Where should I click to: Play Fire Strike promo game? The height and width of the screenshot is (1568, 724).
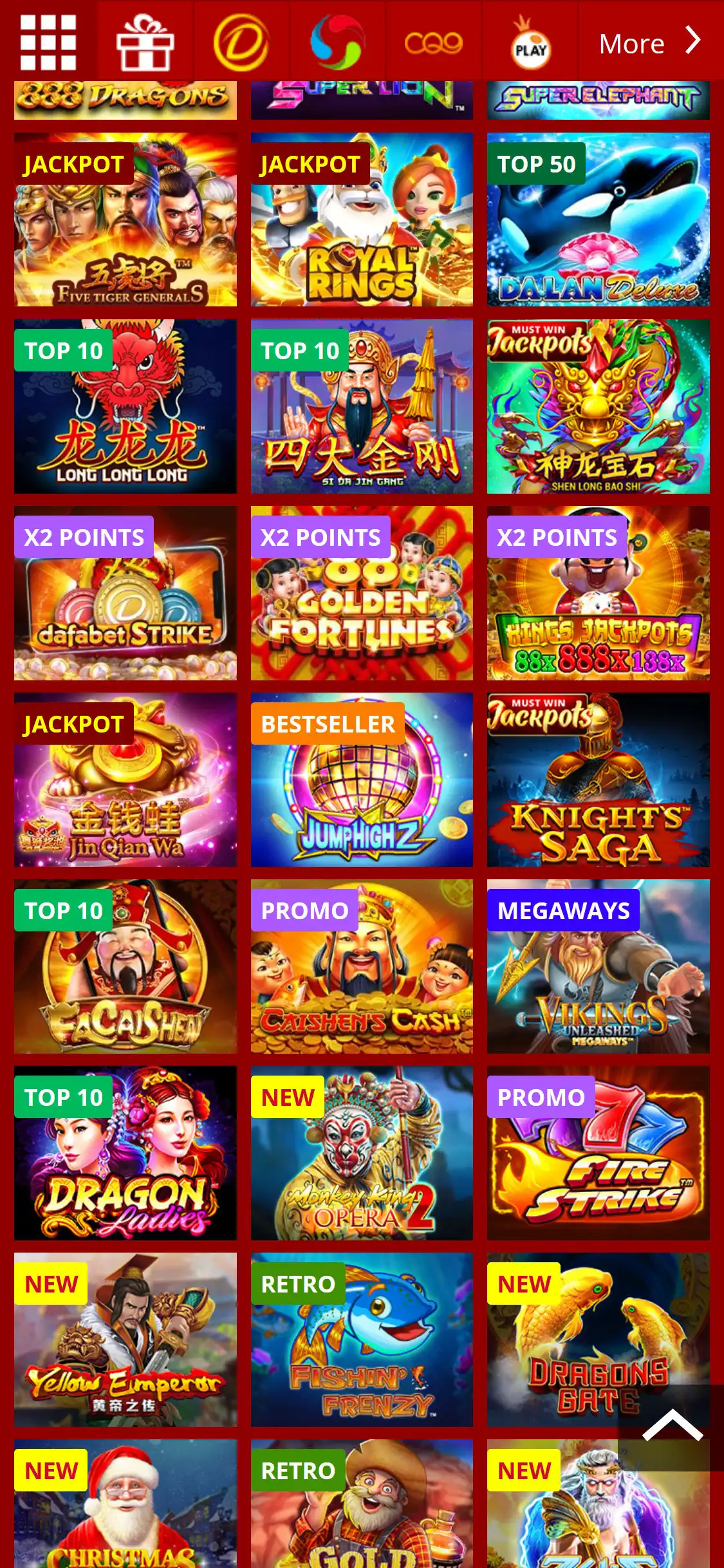[598, 1153]
